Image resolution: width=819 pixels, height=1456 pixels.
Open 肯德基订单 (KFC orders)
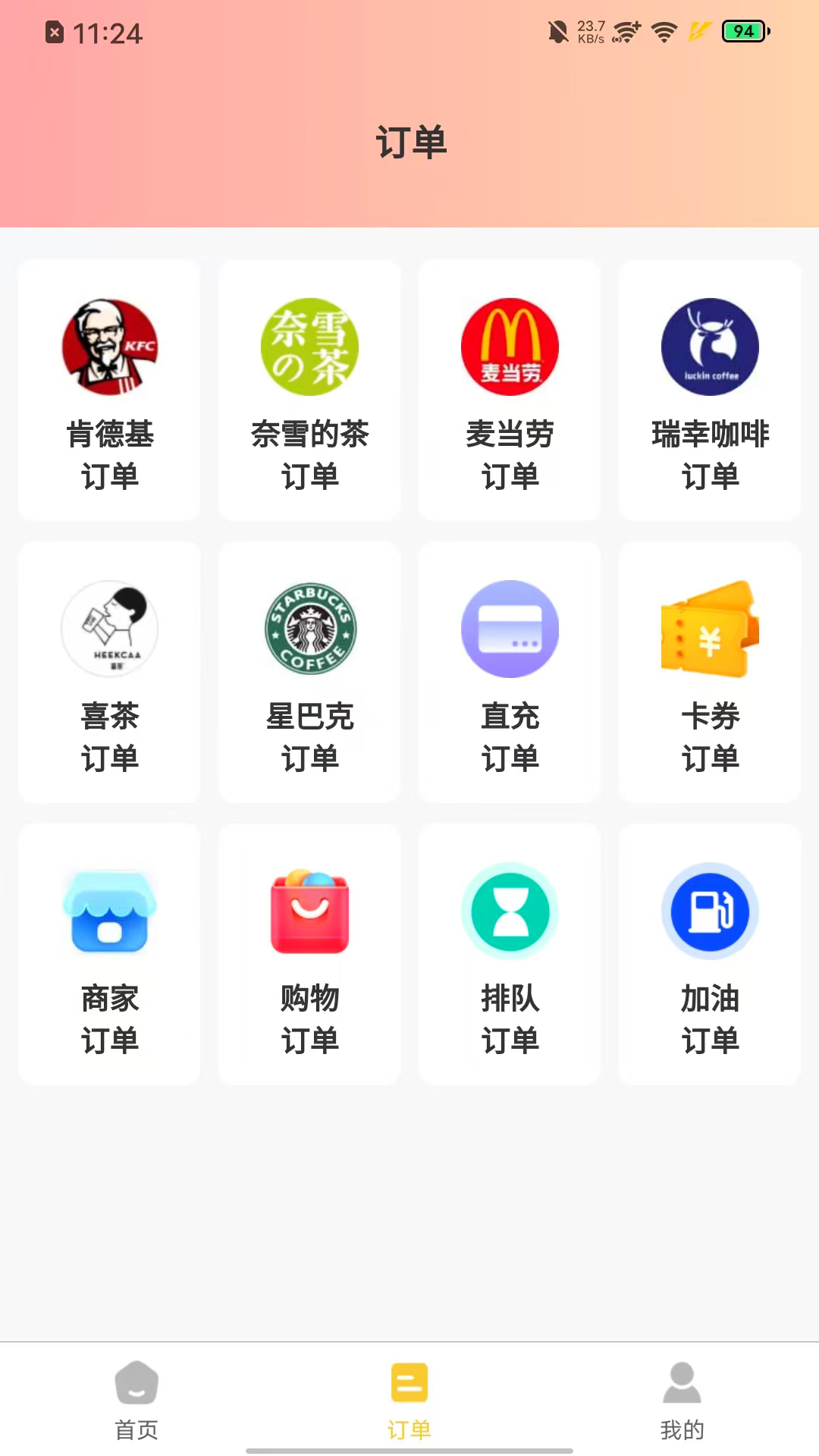tap(109, 390)
